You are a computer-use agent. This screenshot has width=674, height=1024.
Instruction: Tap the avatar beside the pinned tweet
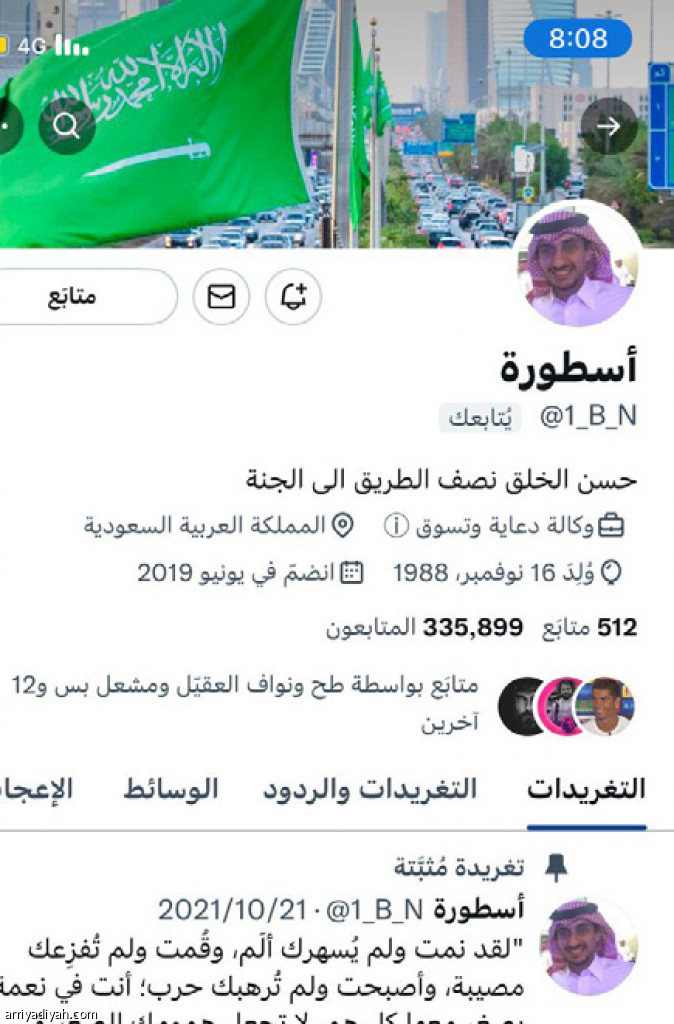click(x=588, y=946)
